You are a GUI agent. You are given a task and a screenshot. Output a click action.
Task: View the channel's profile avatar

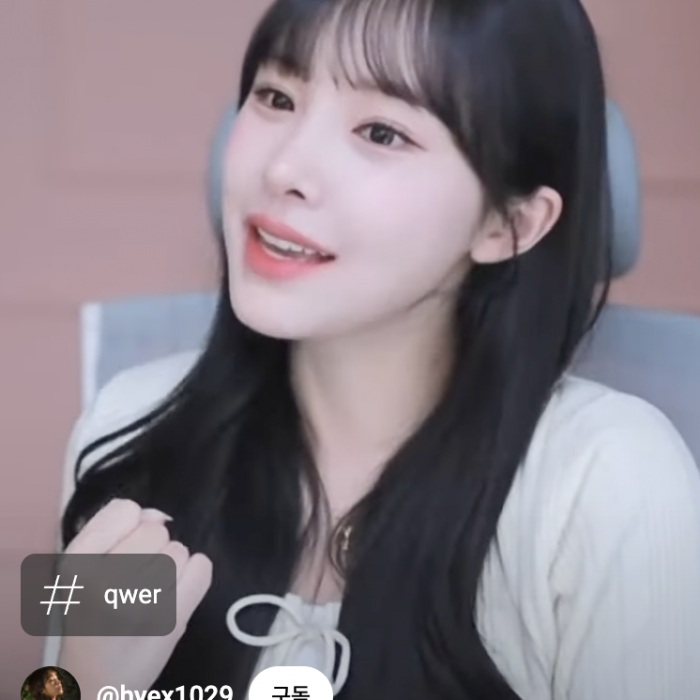(x=50, y=687)
